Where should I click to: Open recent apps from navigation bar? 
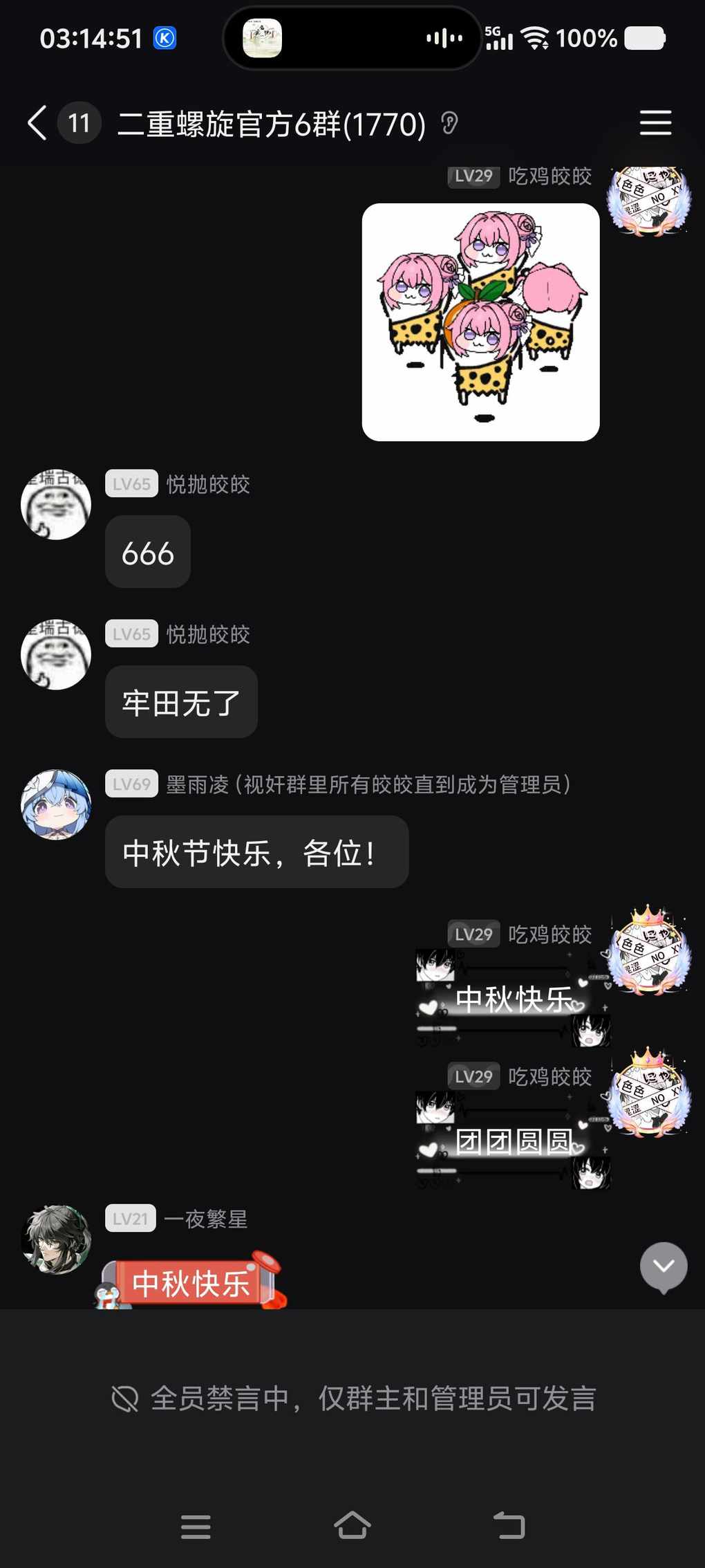pyautogui.click(x=196, y=1526)
